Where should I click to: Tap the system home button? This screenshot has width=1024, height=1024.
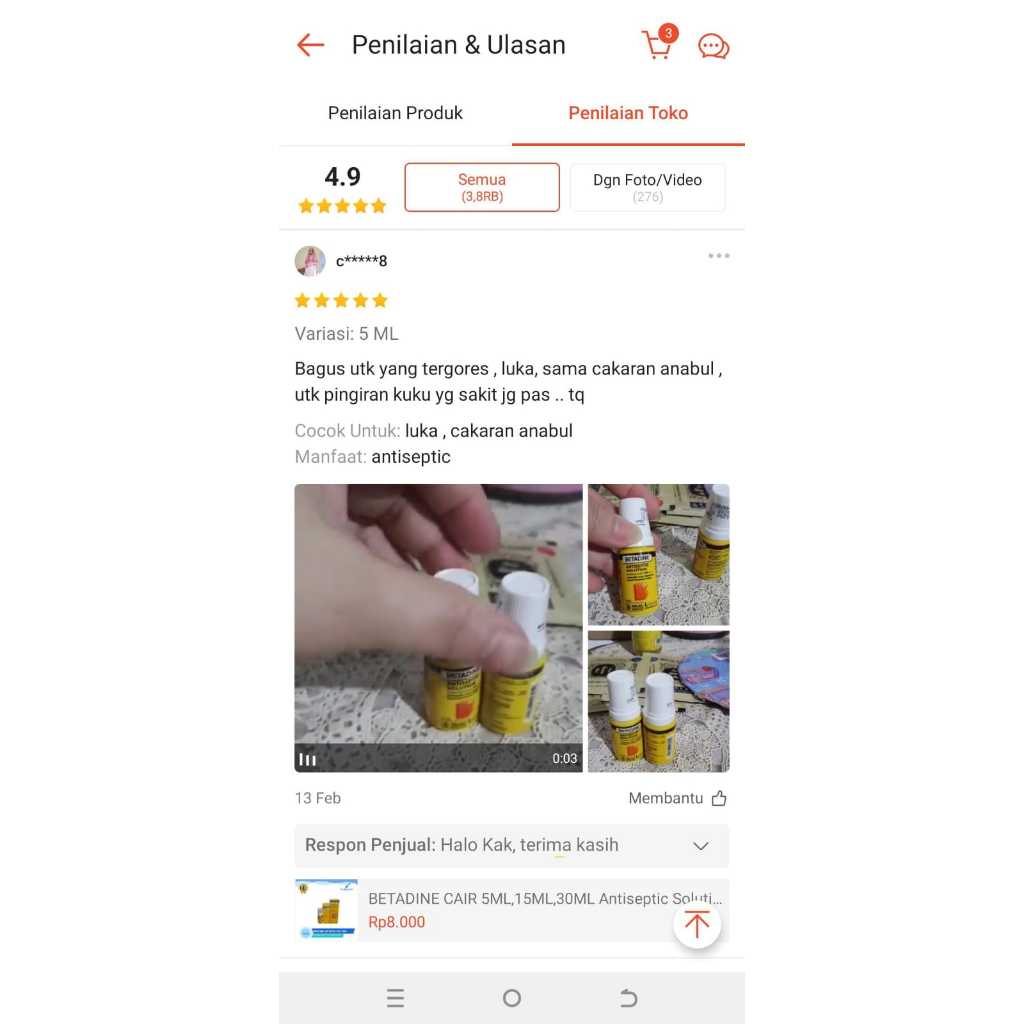512,998
